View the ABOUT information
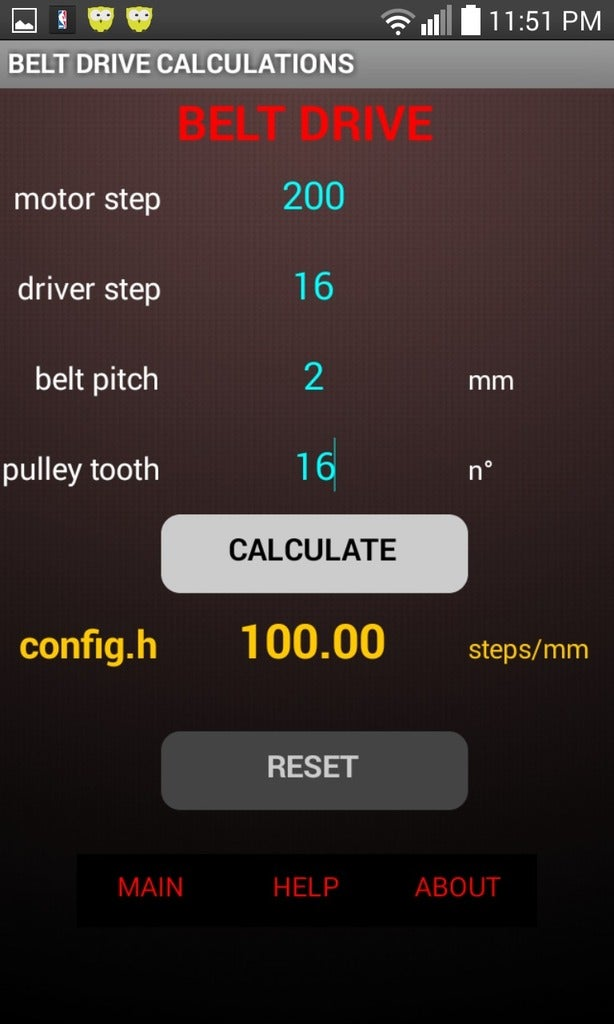The image size is (614, 1024). 457,887
